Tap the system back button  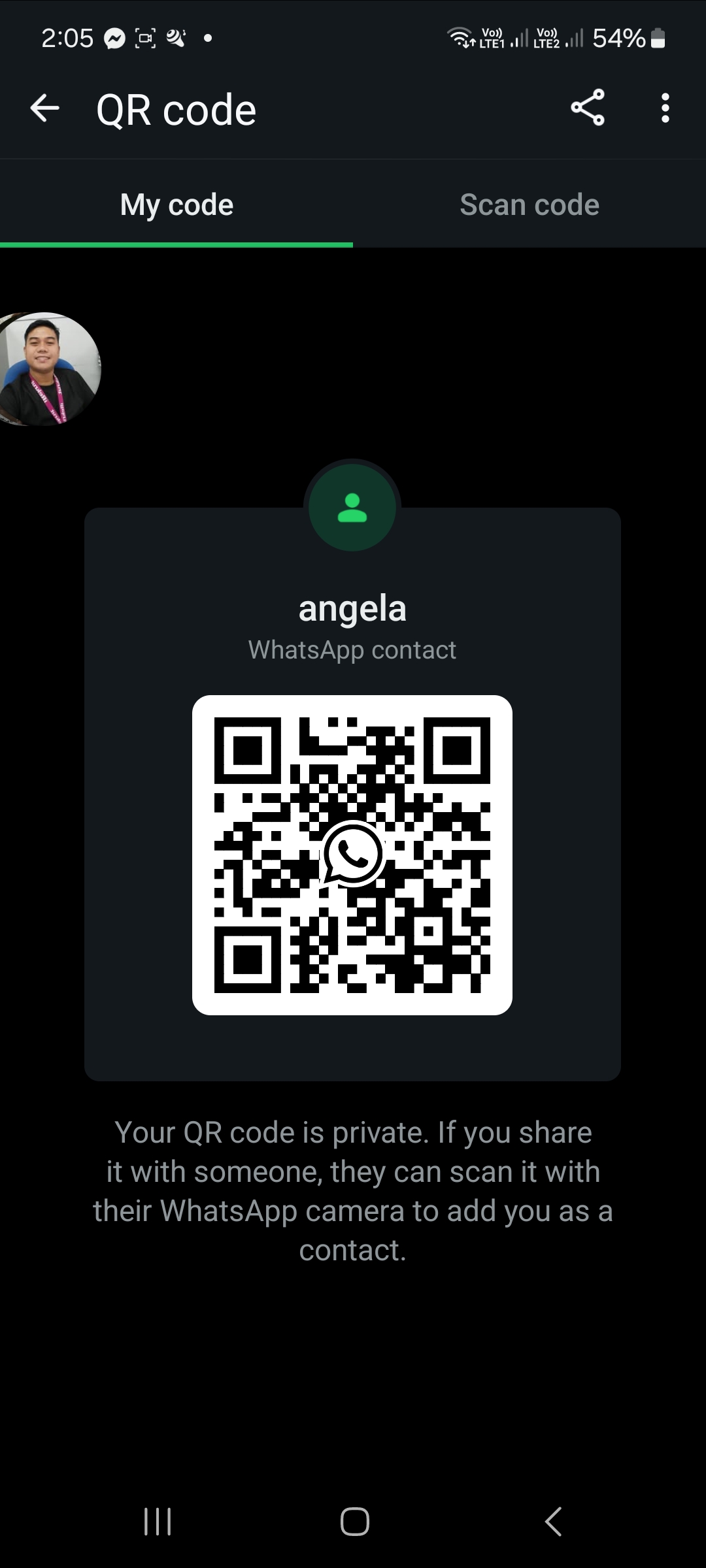(x=553, y=1521)
